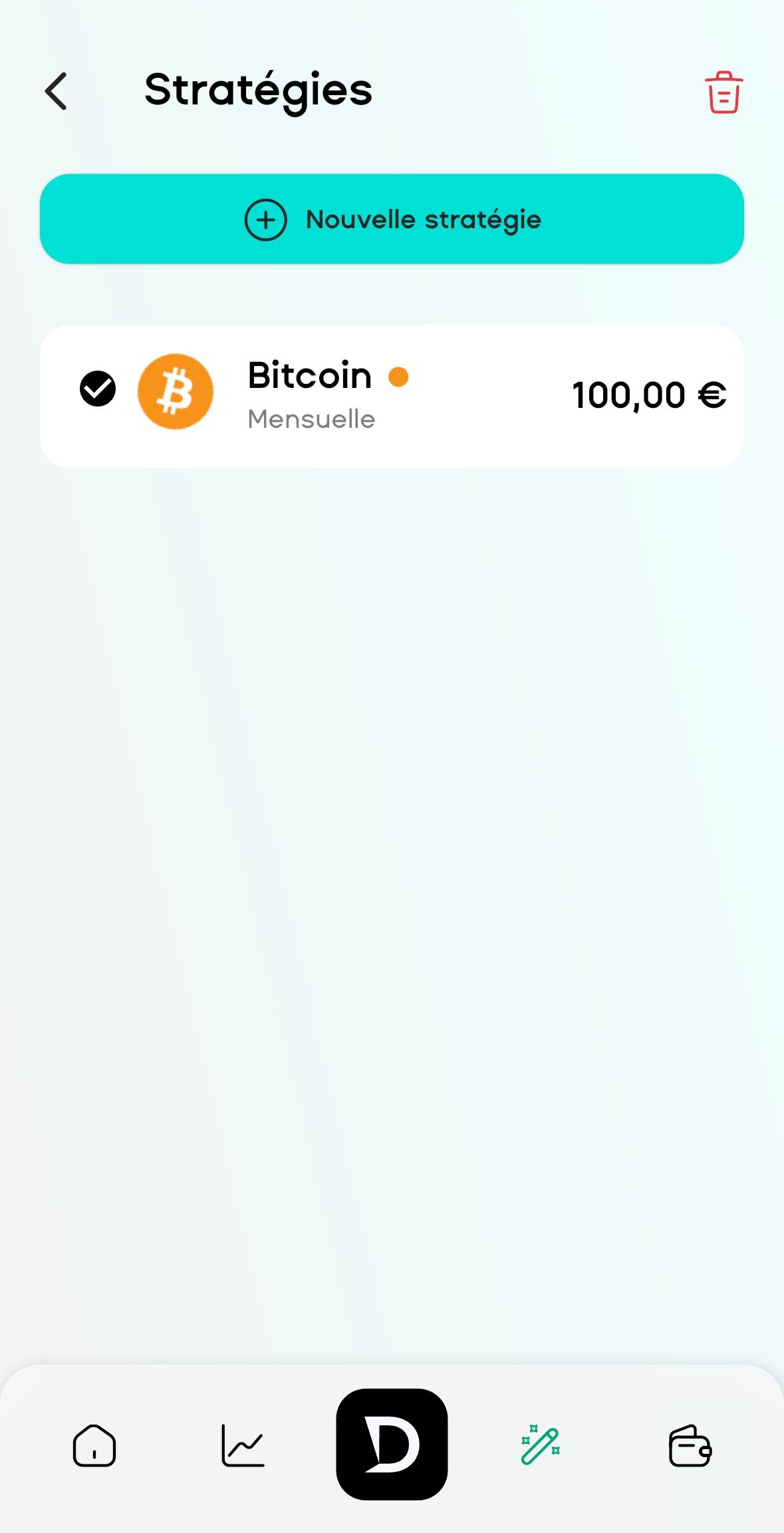Switch to the home tab
The width and height of the screenshot is (784, 1533).
94,1445
